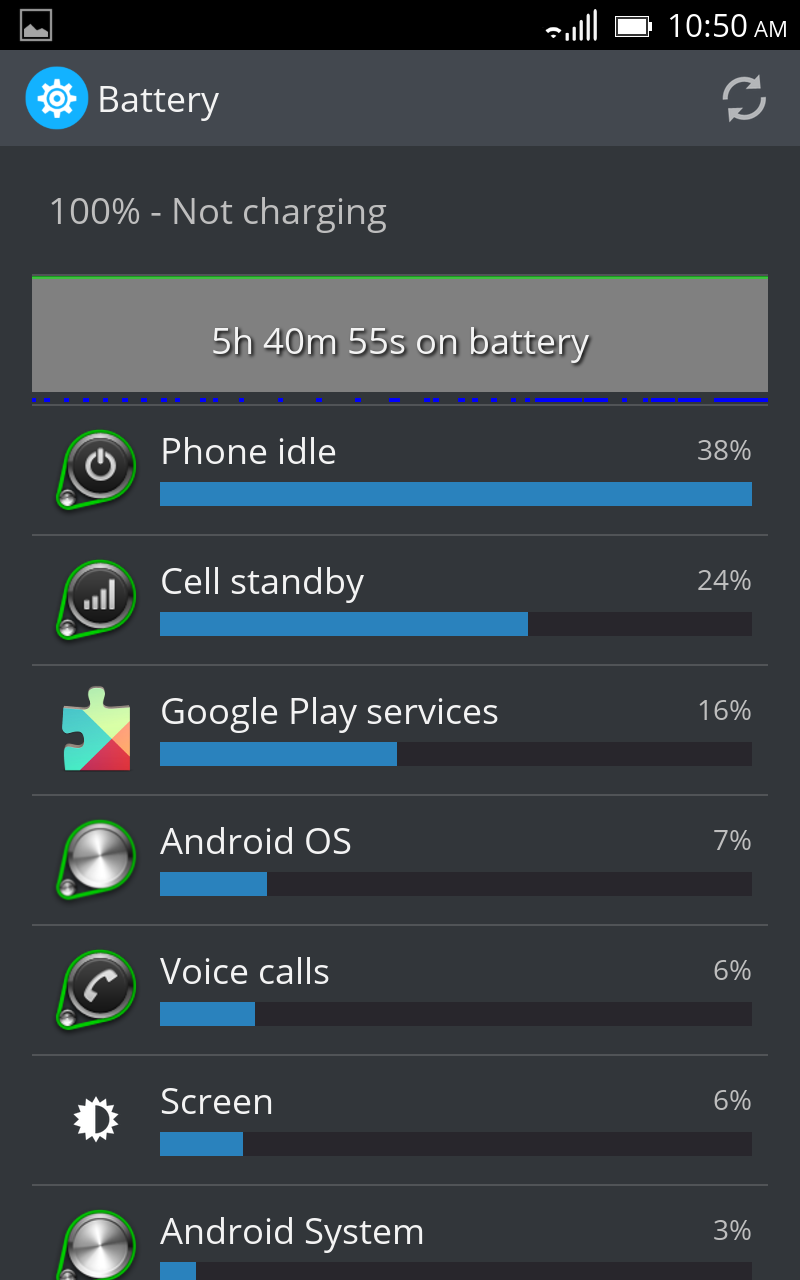Open Android OS usage details
This screenshot has width=800, height=1280.
(400, 860)
